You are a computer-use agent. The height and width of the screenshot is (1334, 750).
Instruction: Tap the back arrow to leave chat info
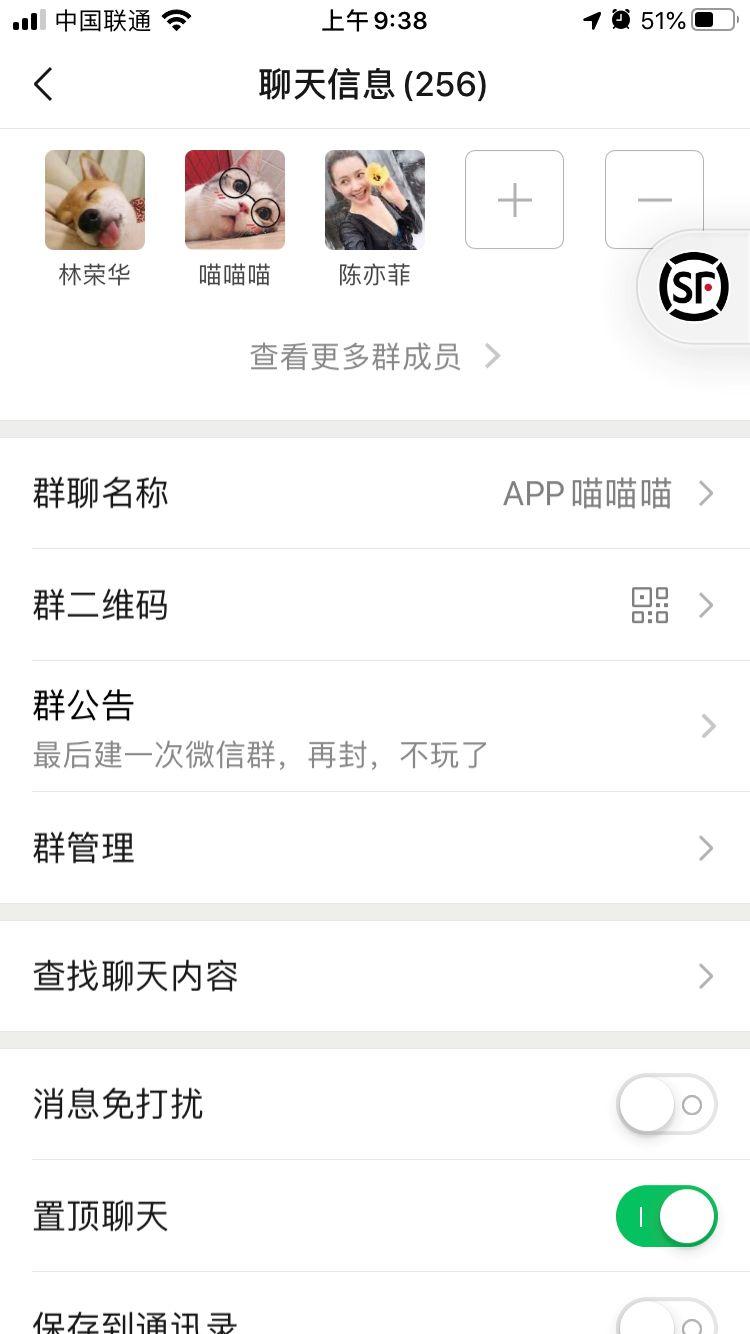43,85
